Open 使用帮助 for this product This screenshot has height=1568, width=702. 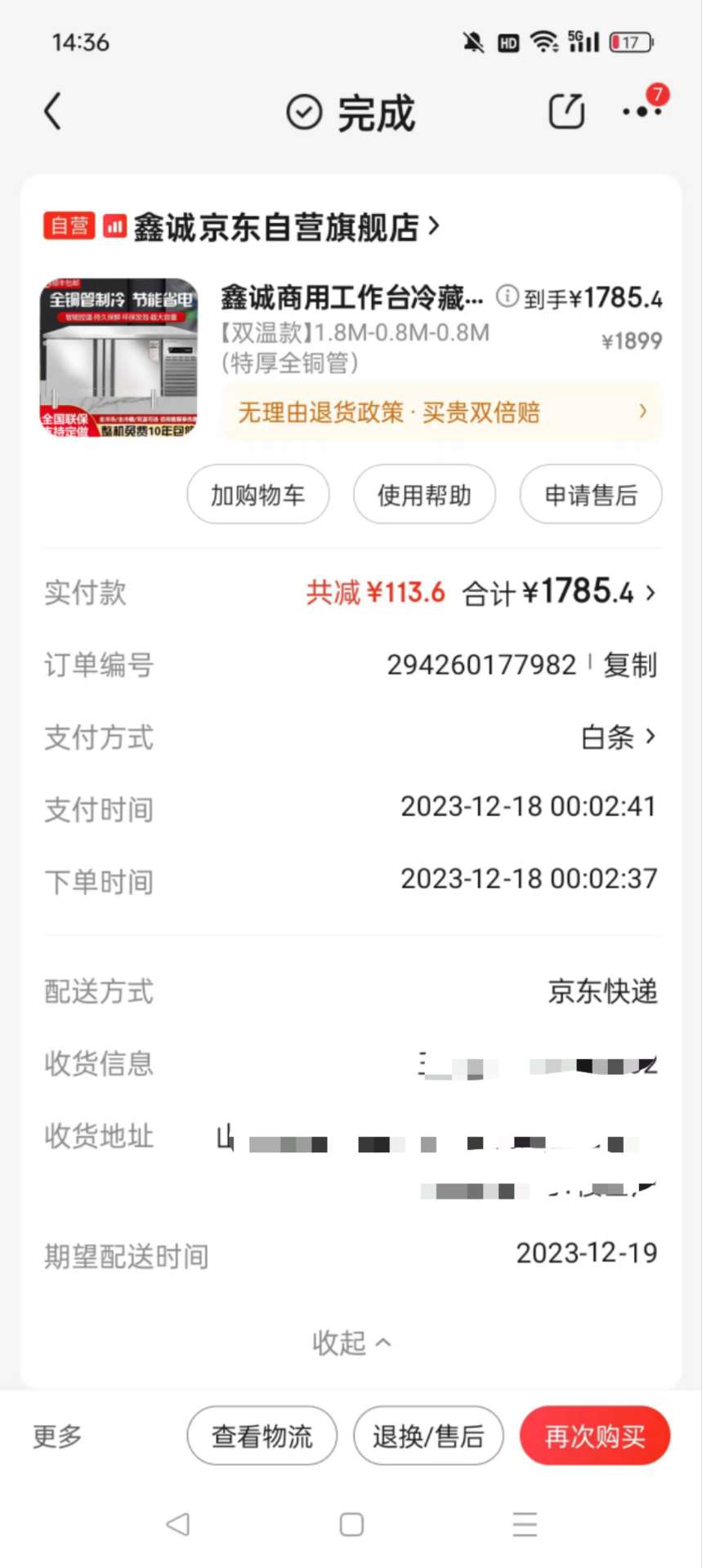[424, 495]
